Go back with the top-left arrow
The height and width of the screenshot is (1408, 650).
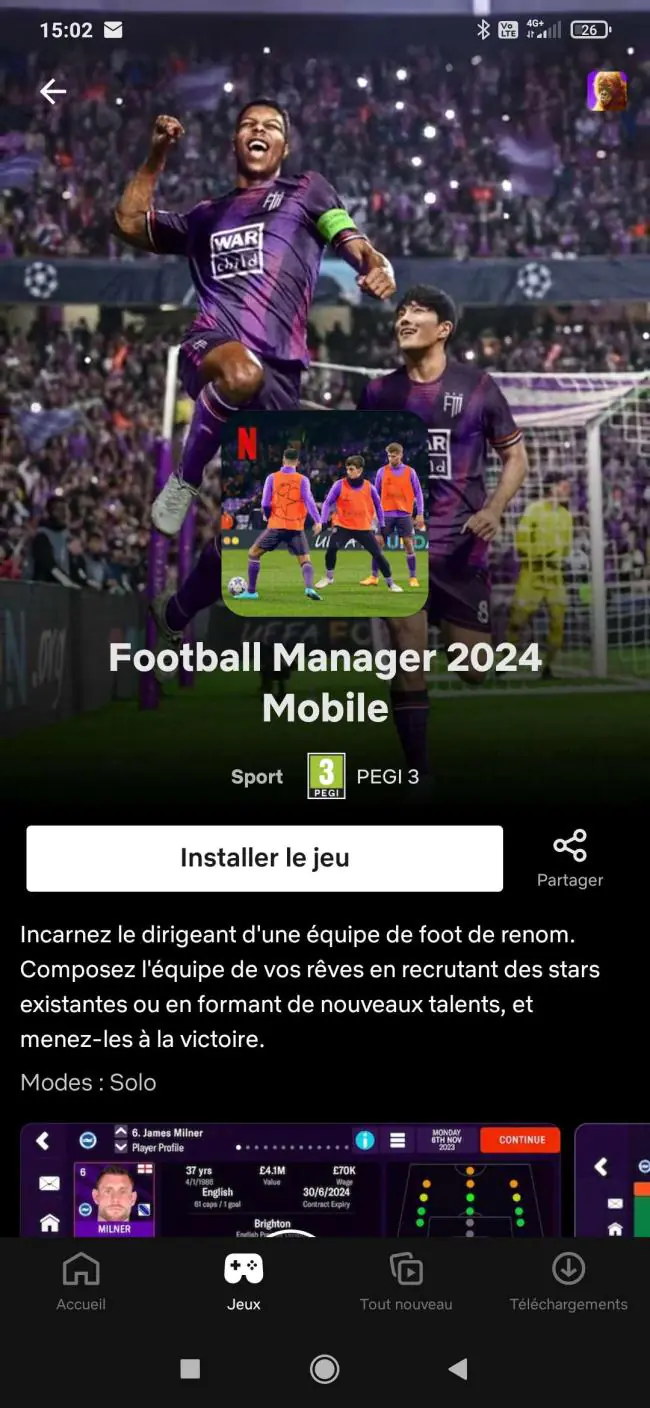pos(53,92)
